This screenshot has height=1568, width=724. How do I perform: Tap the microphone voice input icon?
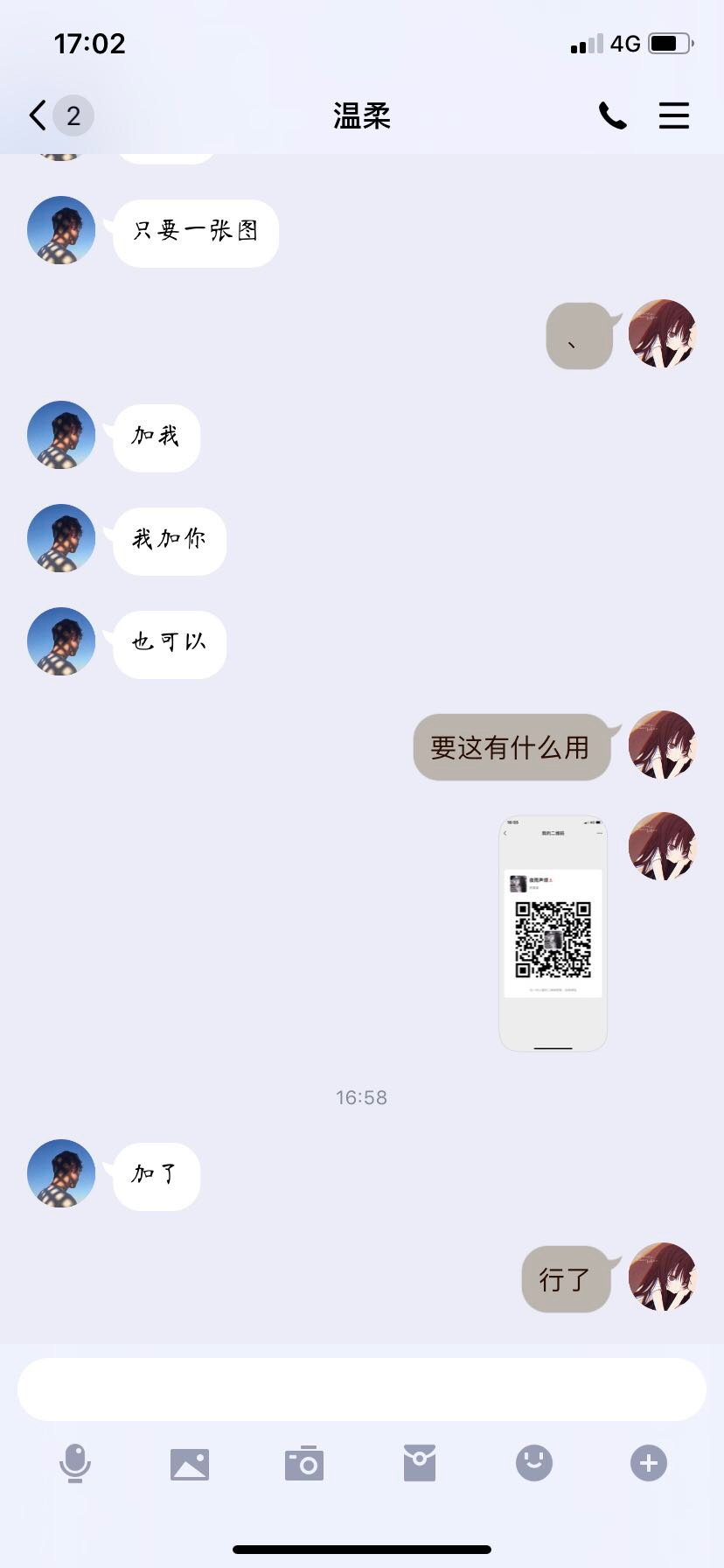coord(75,1463)
